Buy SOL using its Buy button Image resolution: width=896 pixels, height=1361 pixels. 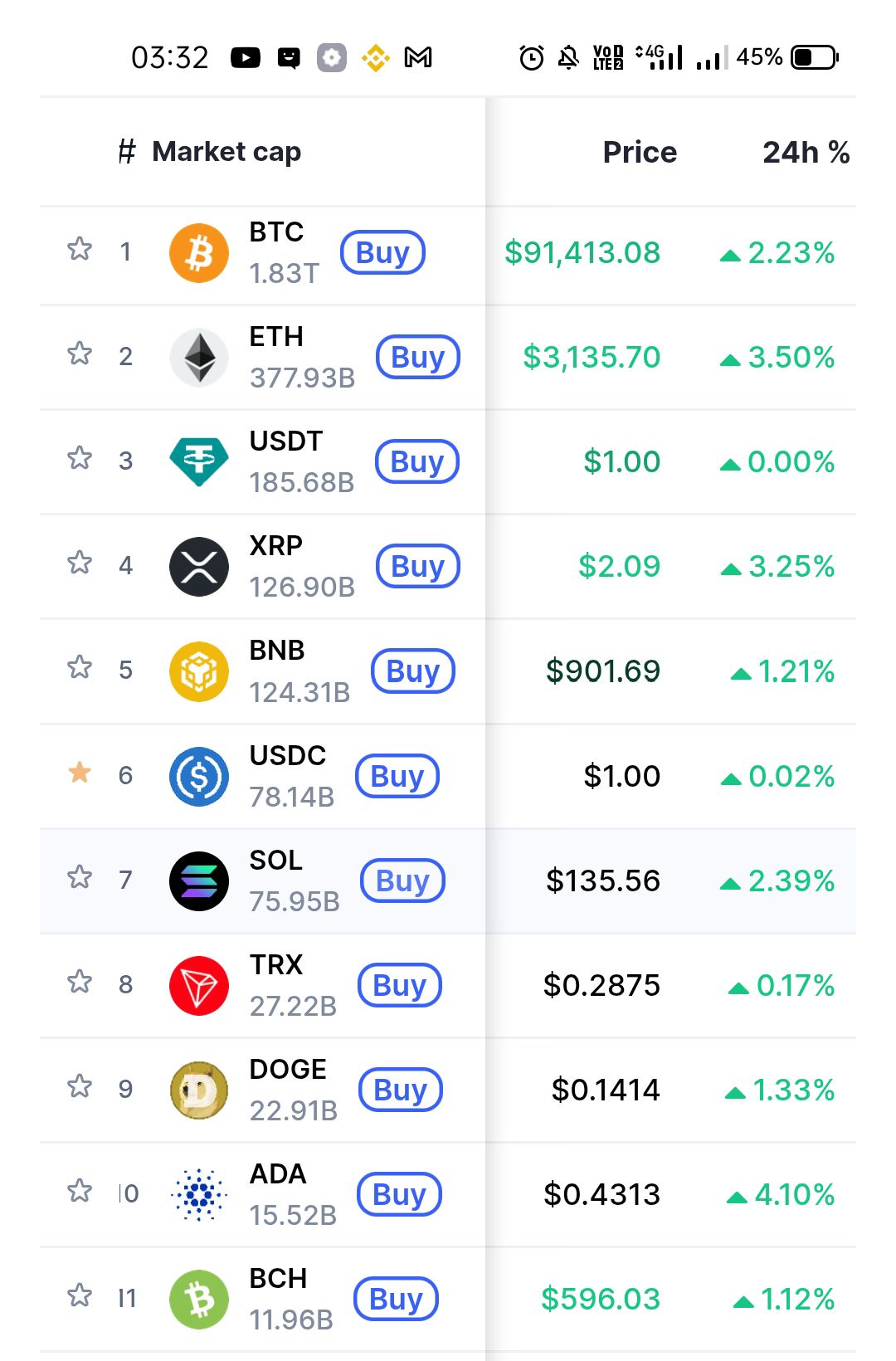(x=402, y=881)
